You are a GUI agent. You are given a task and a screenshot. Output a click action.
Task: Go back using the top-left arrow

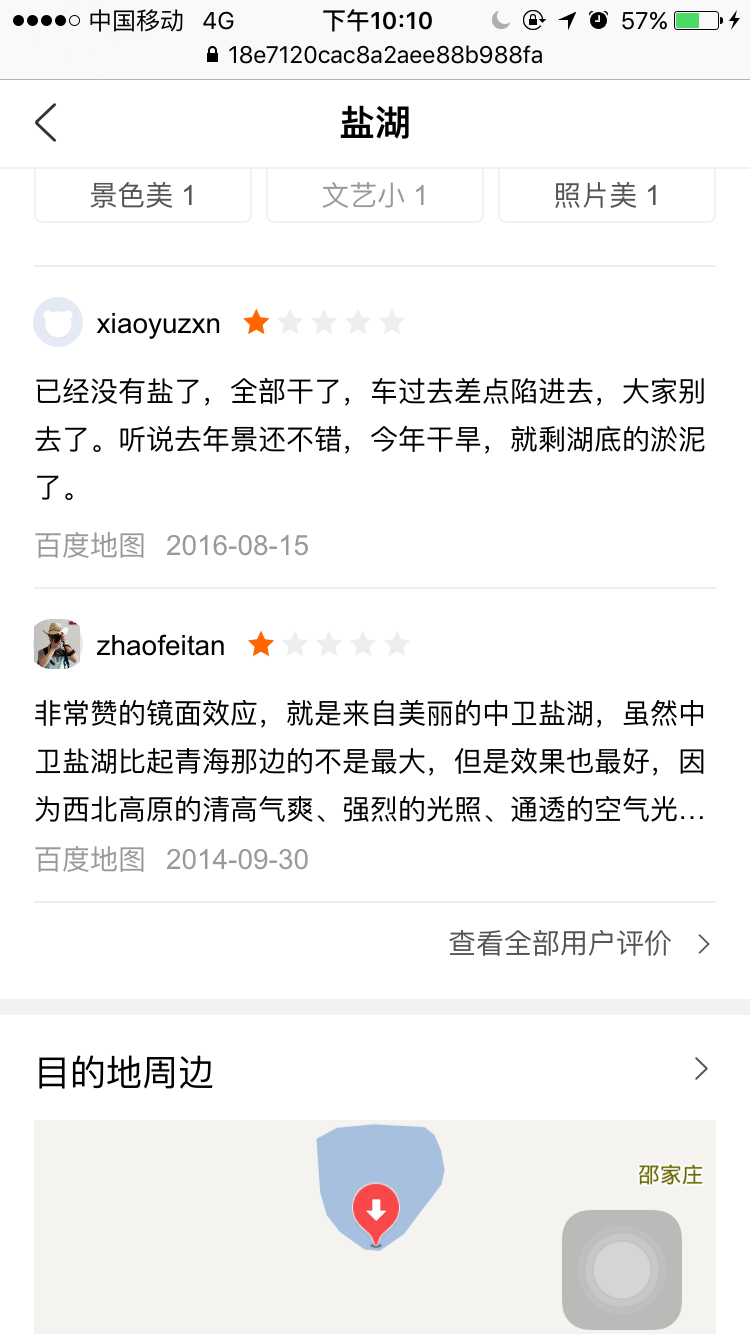45,123
